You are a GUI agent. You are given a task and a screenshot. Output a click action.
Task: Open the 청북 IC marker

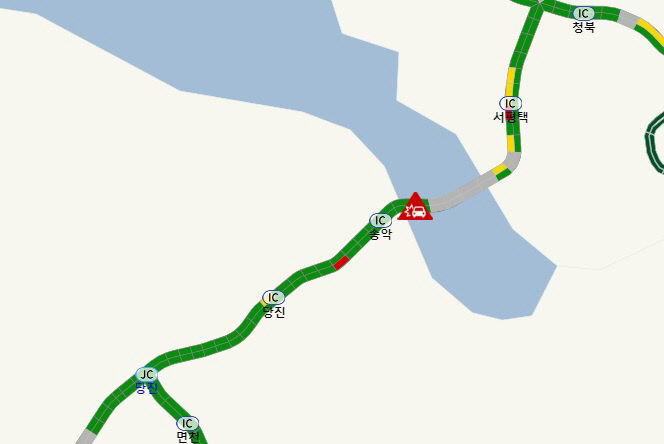pyautogui.click(x=584, y=13)
